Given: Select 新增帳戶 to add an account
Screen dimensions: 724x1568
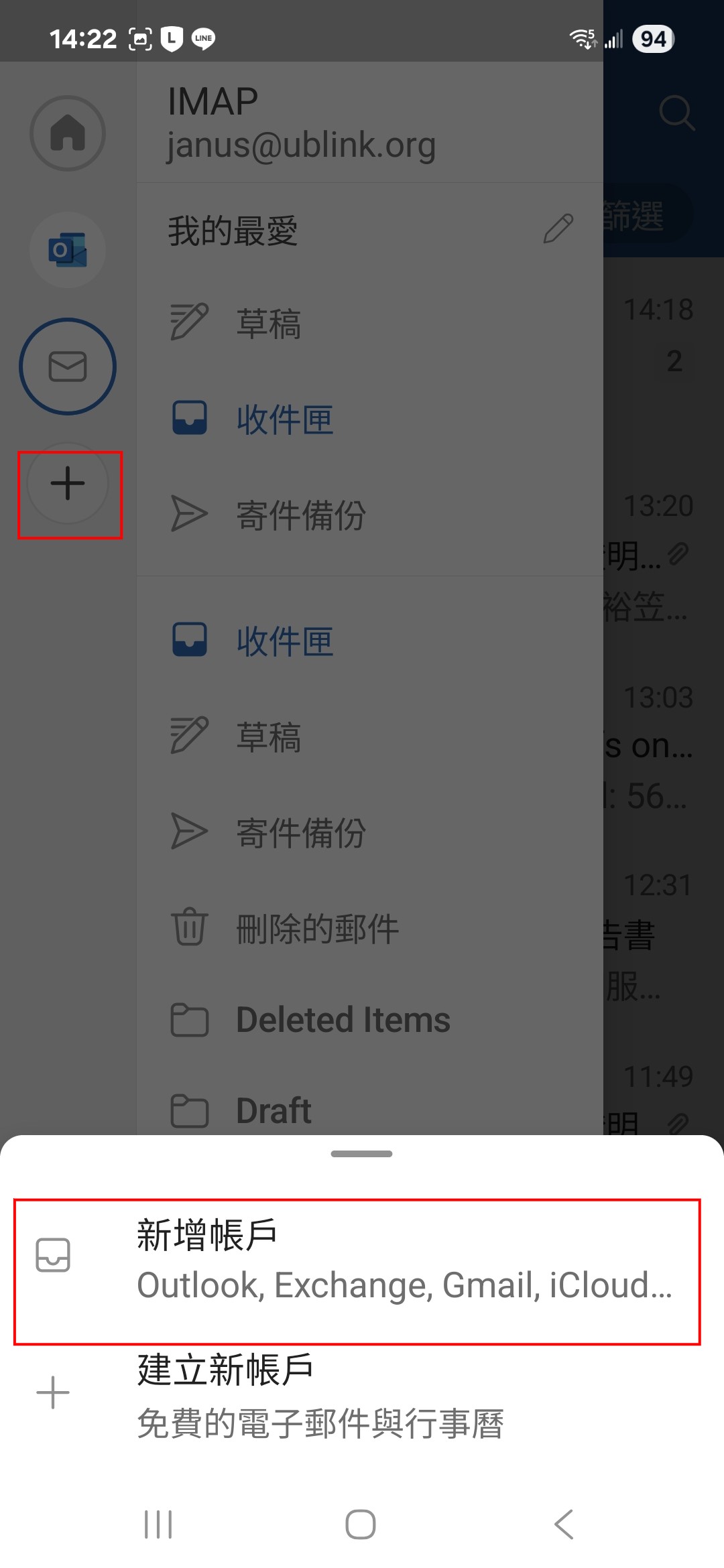Looking at the screenshot, I should click(x=355, y=1260).
